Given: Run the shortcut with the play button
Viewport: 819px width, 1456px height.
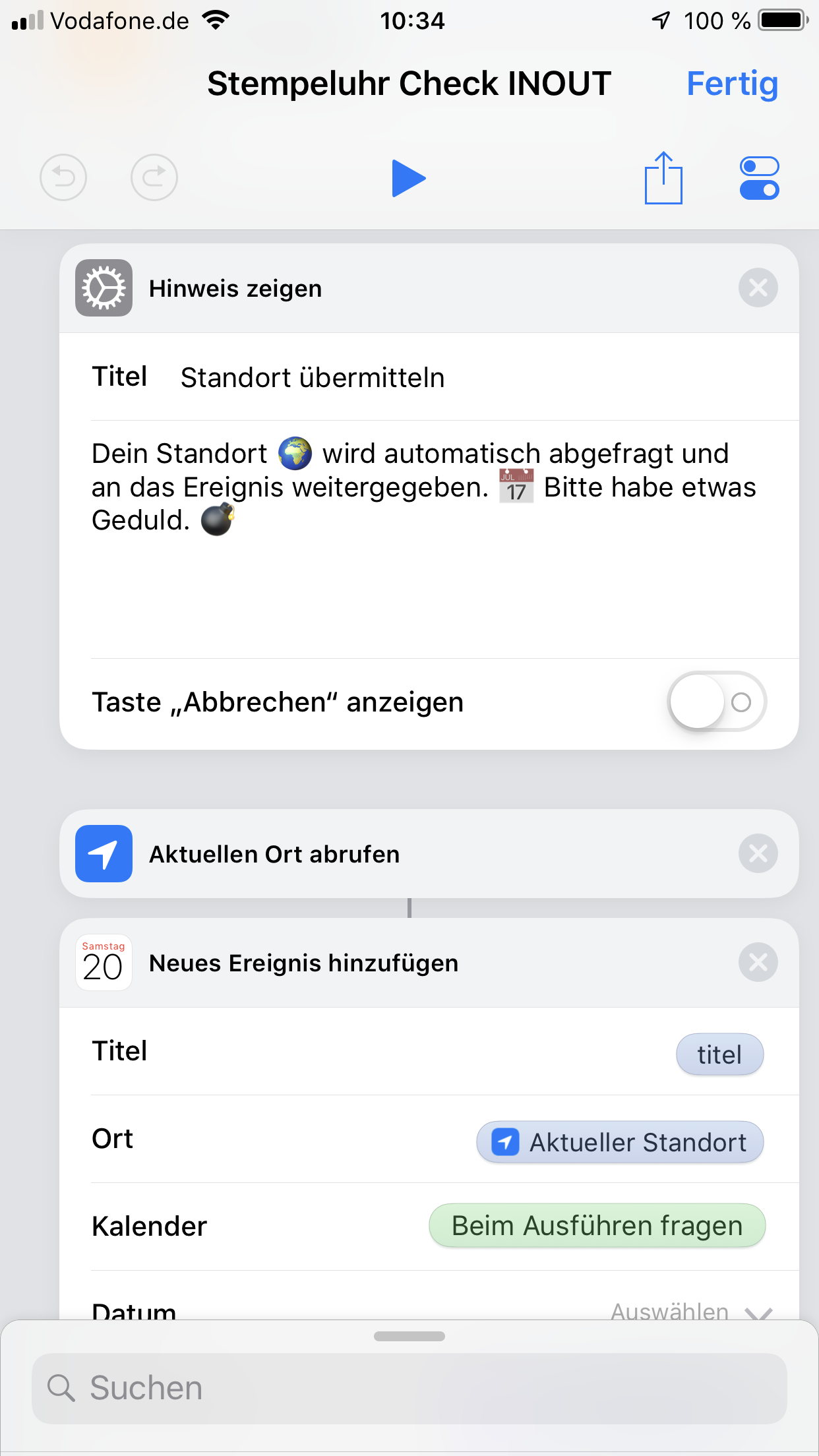Looking at the screenshot, I should pos(409,178).
